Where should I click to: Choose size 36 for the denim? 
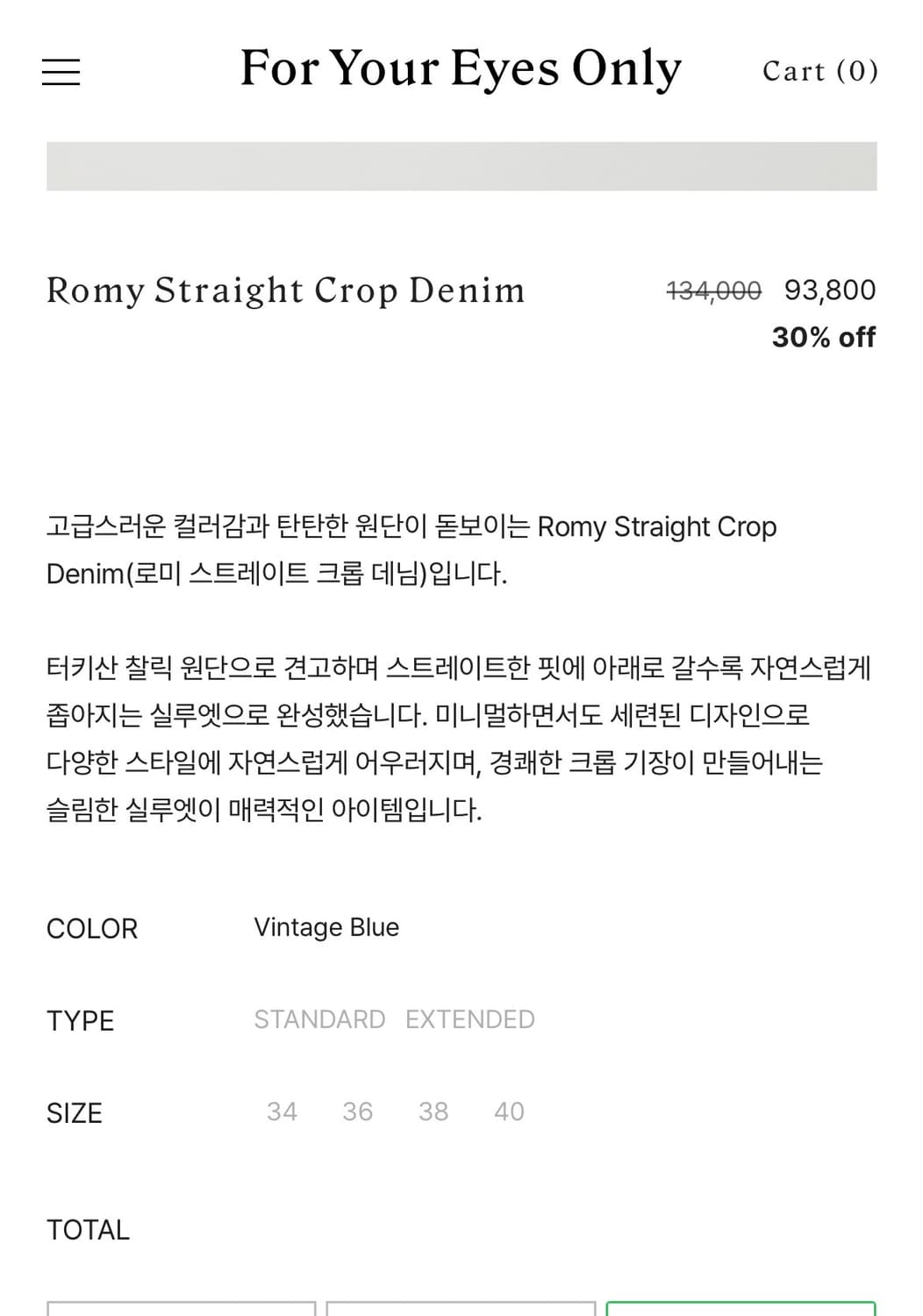coord(358,1112)
